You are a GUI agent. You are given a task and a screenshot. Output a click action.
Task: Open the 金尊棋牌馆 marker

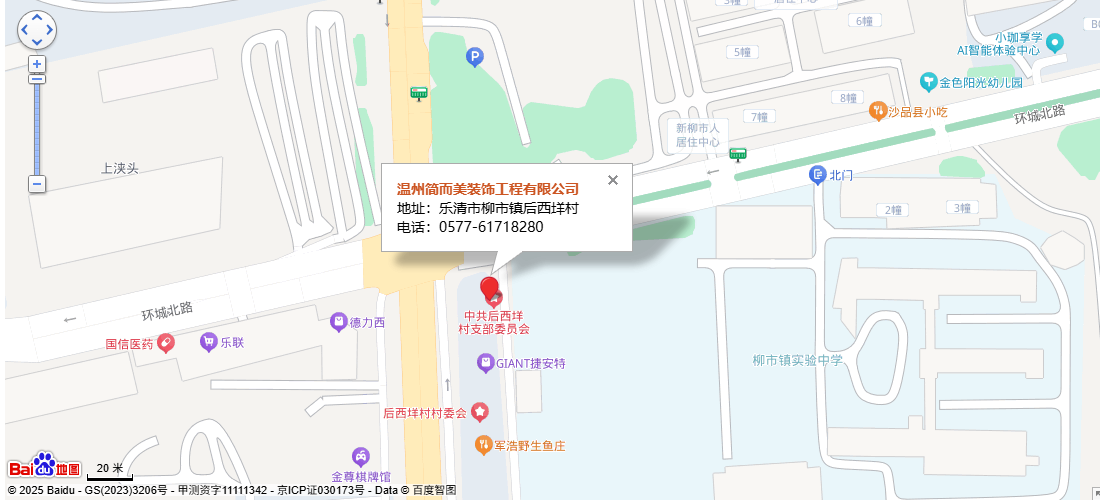(361, 457)
